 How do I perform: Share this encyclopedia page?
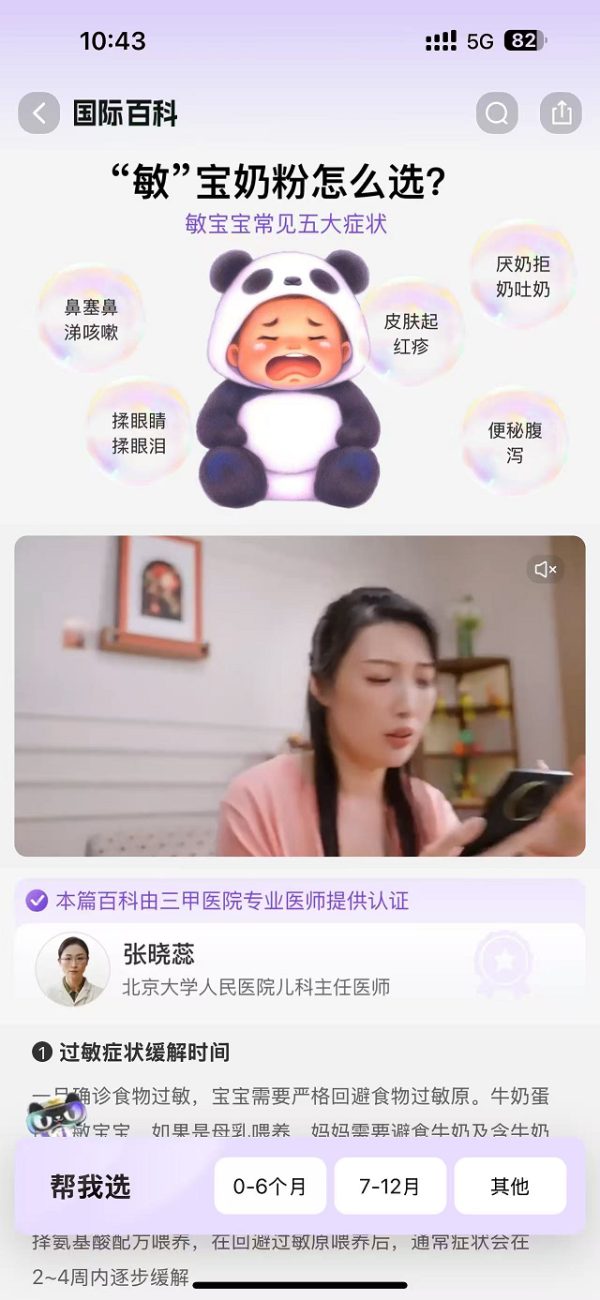coord(561,113)
